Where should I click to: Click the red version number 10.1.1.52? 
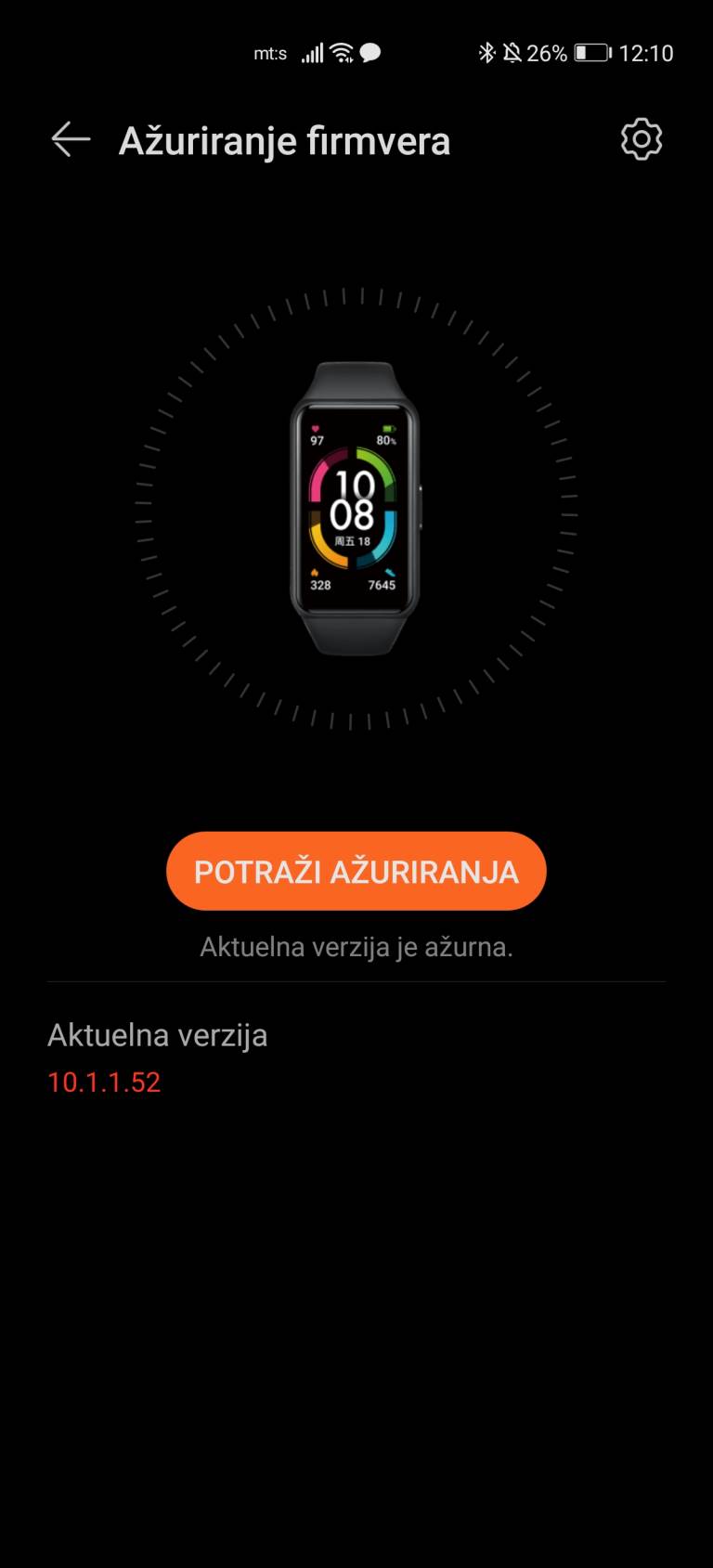[x=104, y=1082]
